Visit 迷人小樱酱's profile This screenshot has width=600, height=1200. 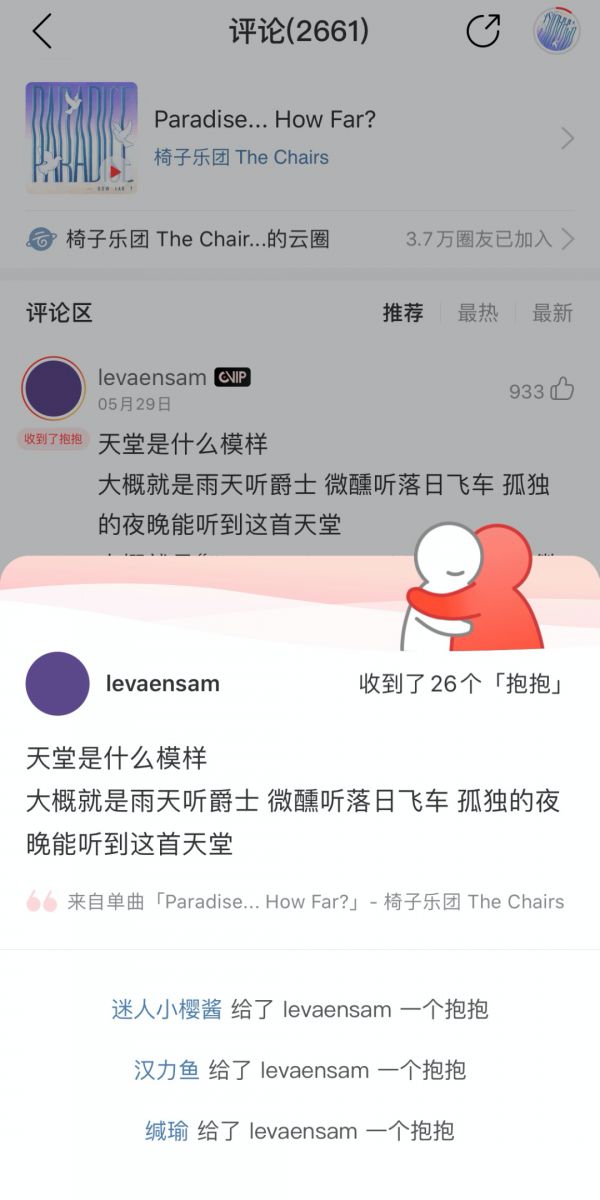coord(166,1009)
